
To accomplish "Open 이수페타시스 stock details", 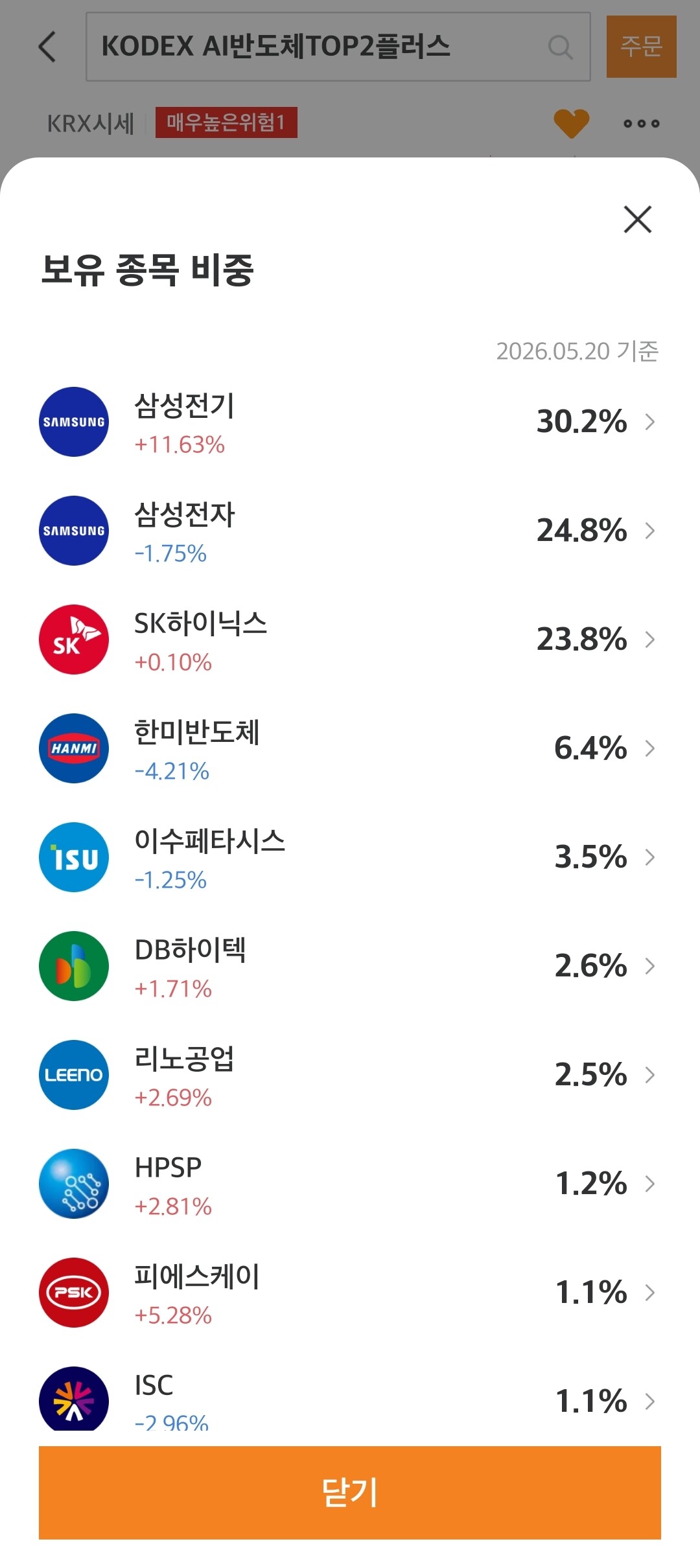I will point(350,857).
